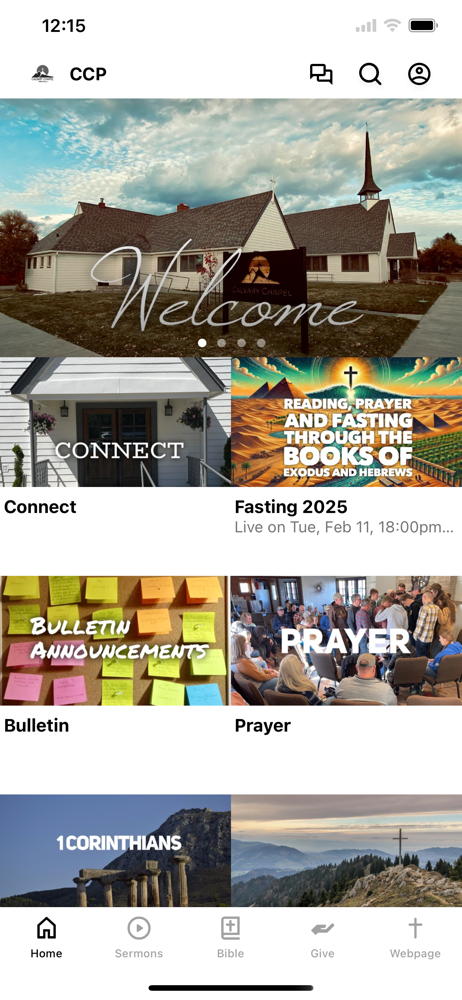462x1000 pixels.
Task: Switch to the Webpage tab
Action: (415, 938)
